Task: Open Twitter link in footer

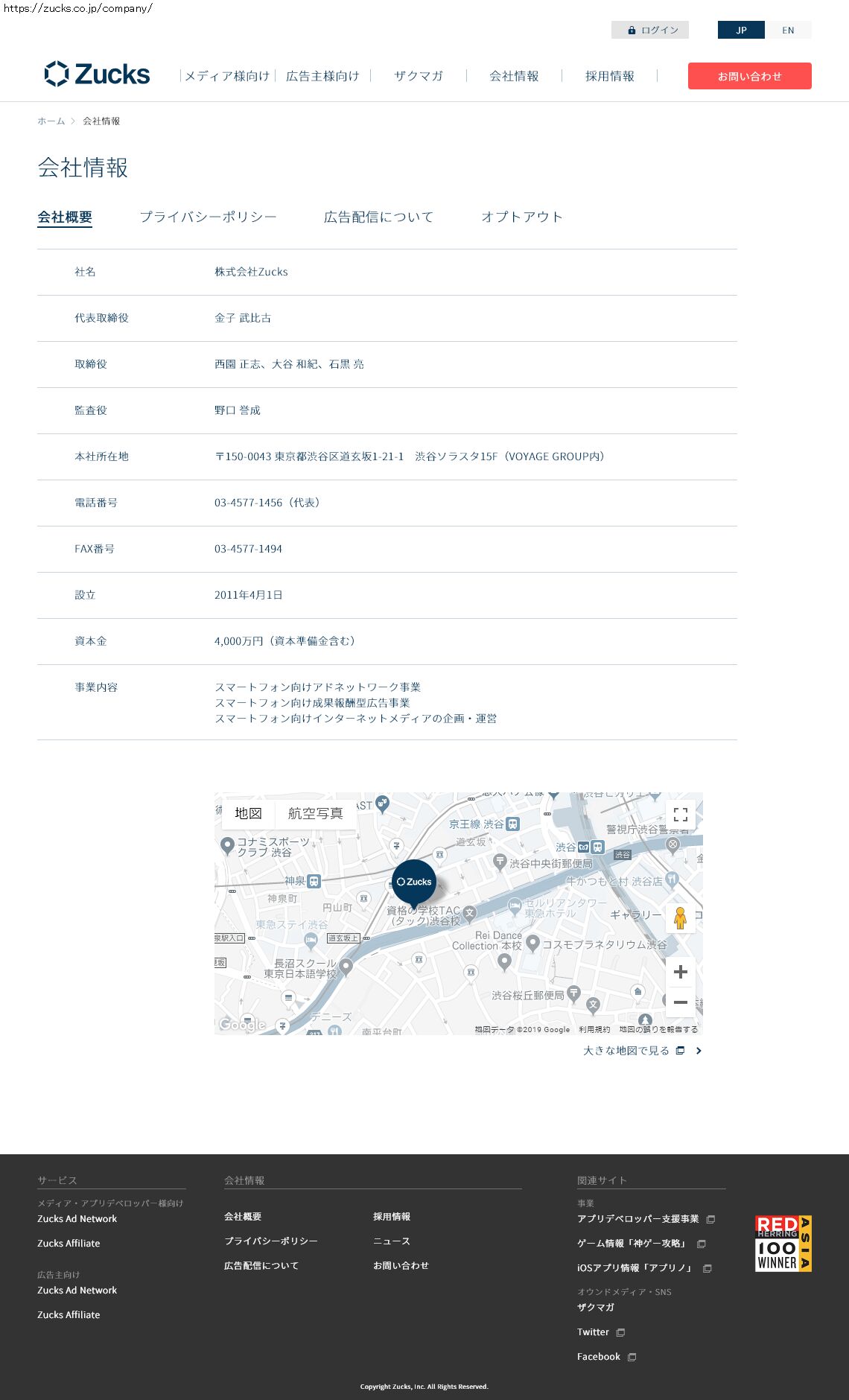Action: click(x=594, y=1332)
